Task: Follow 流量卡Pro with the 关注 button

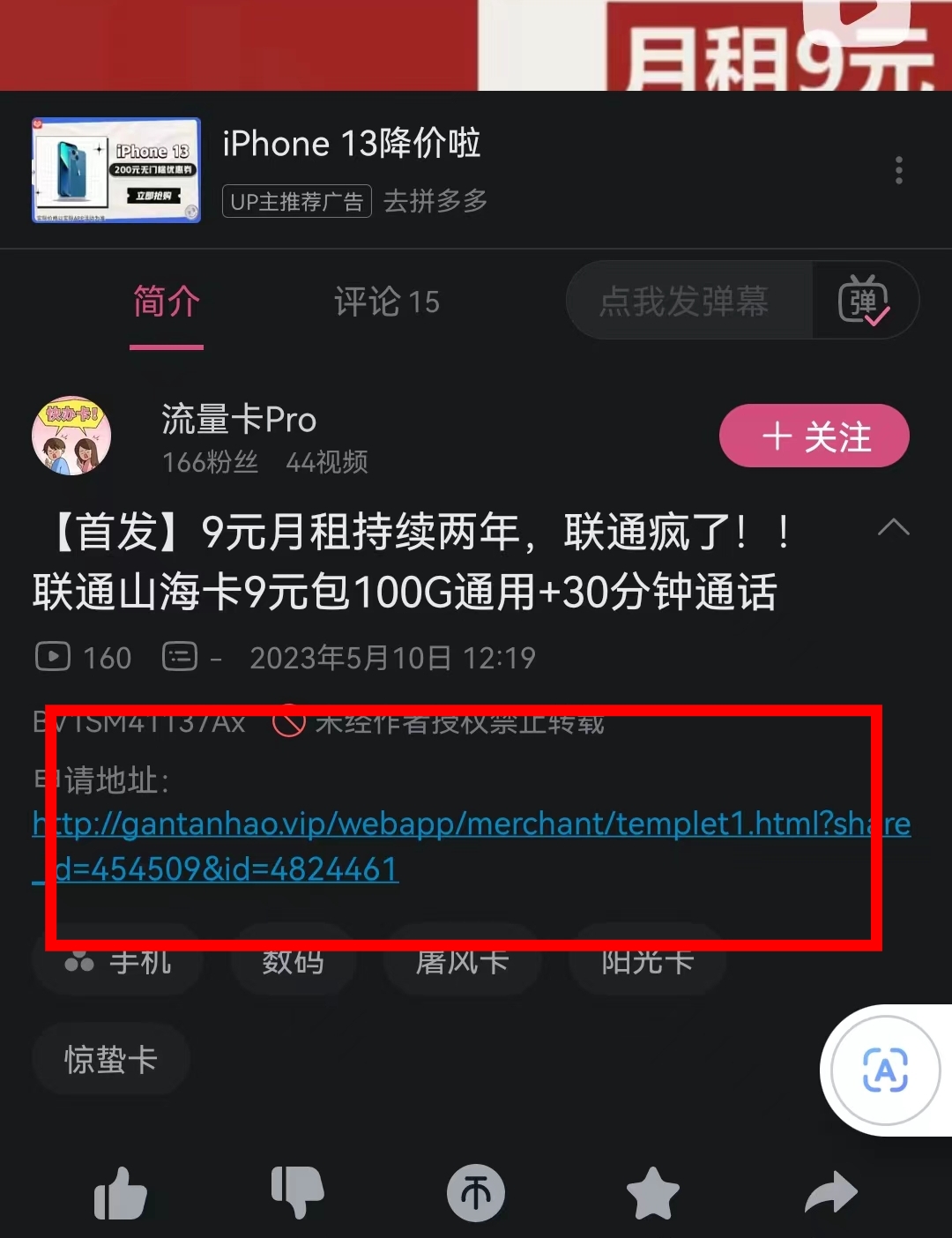Action: point(814,436)
